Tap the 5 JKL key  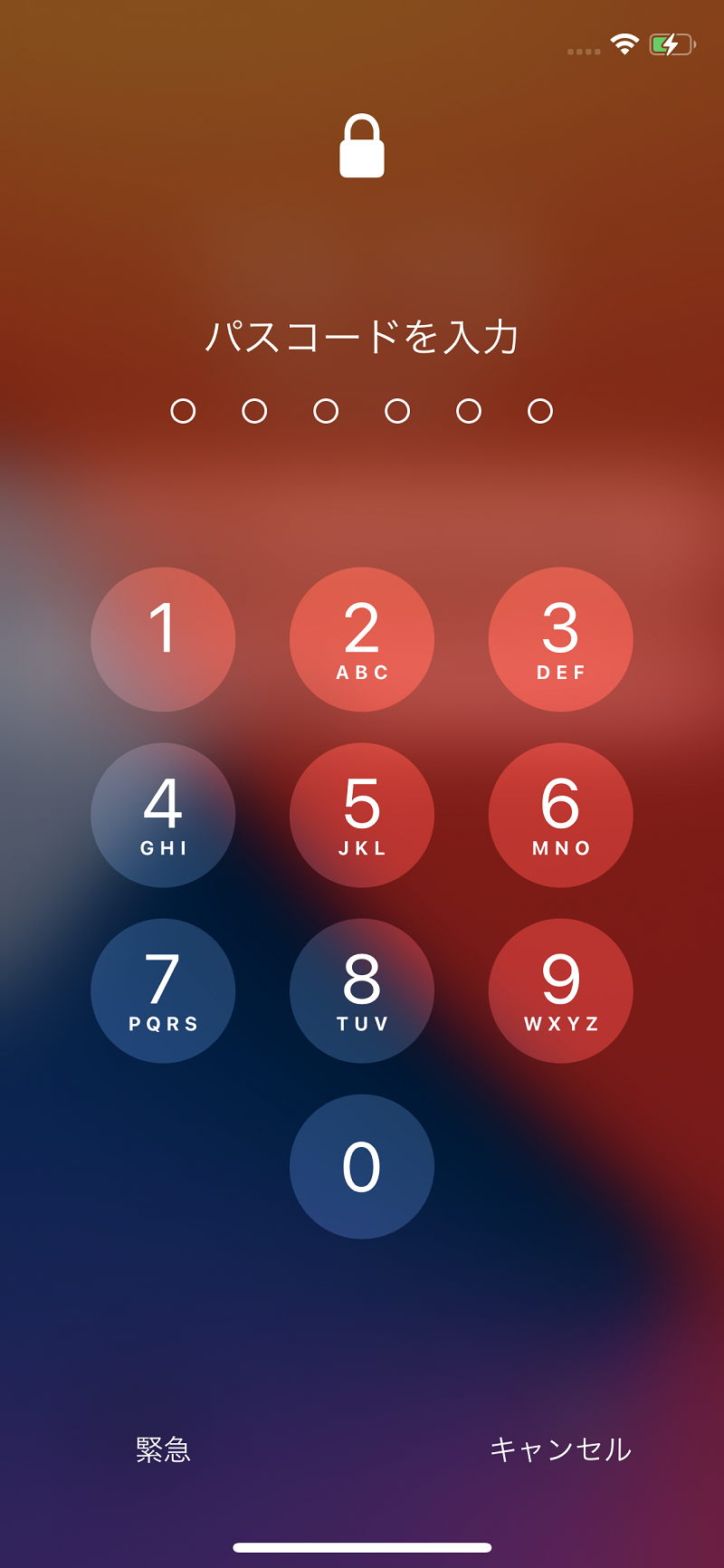(x=362, y=815)
